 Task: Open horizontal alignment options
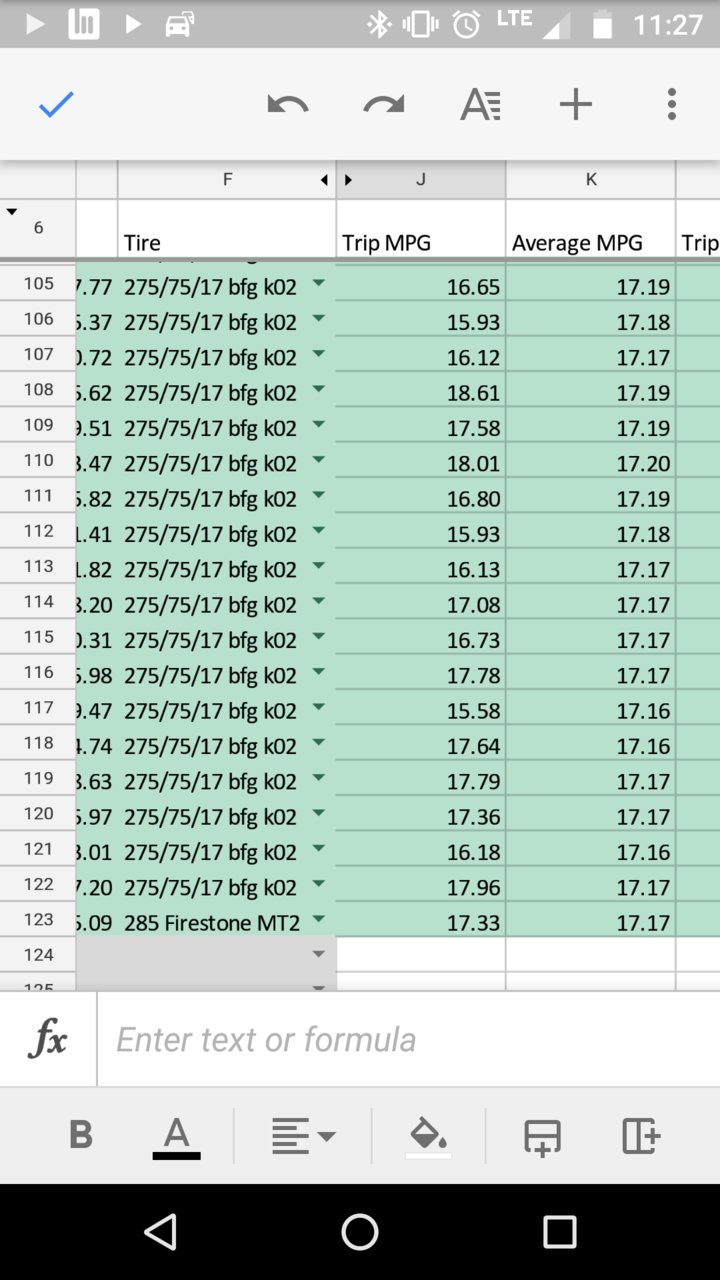pyautogui.click(x=303, y=1137)
